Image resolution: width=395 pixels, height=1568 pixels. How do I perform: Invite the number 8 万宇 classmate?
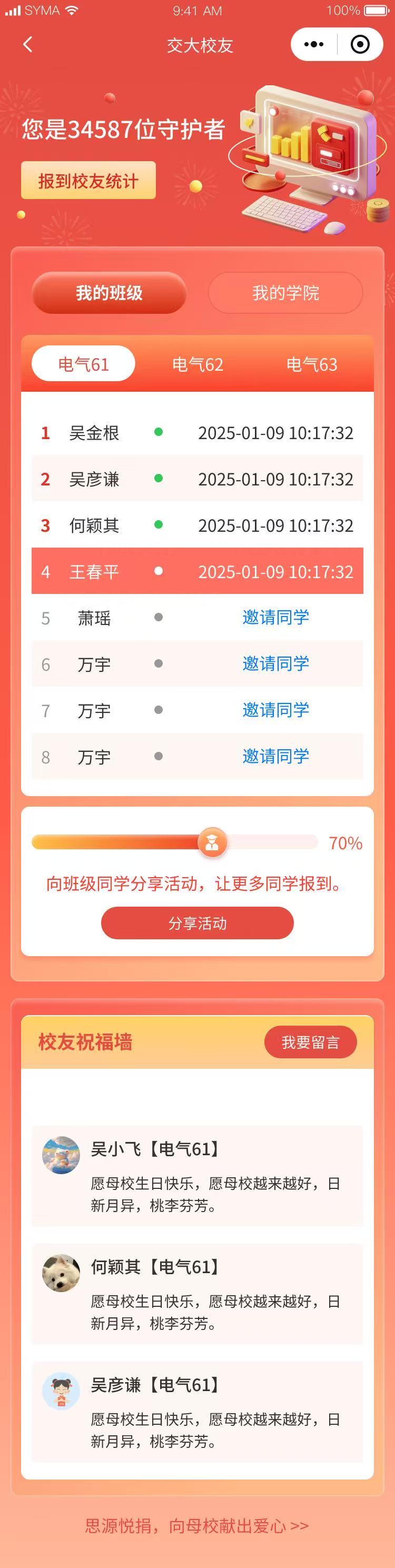275,756
